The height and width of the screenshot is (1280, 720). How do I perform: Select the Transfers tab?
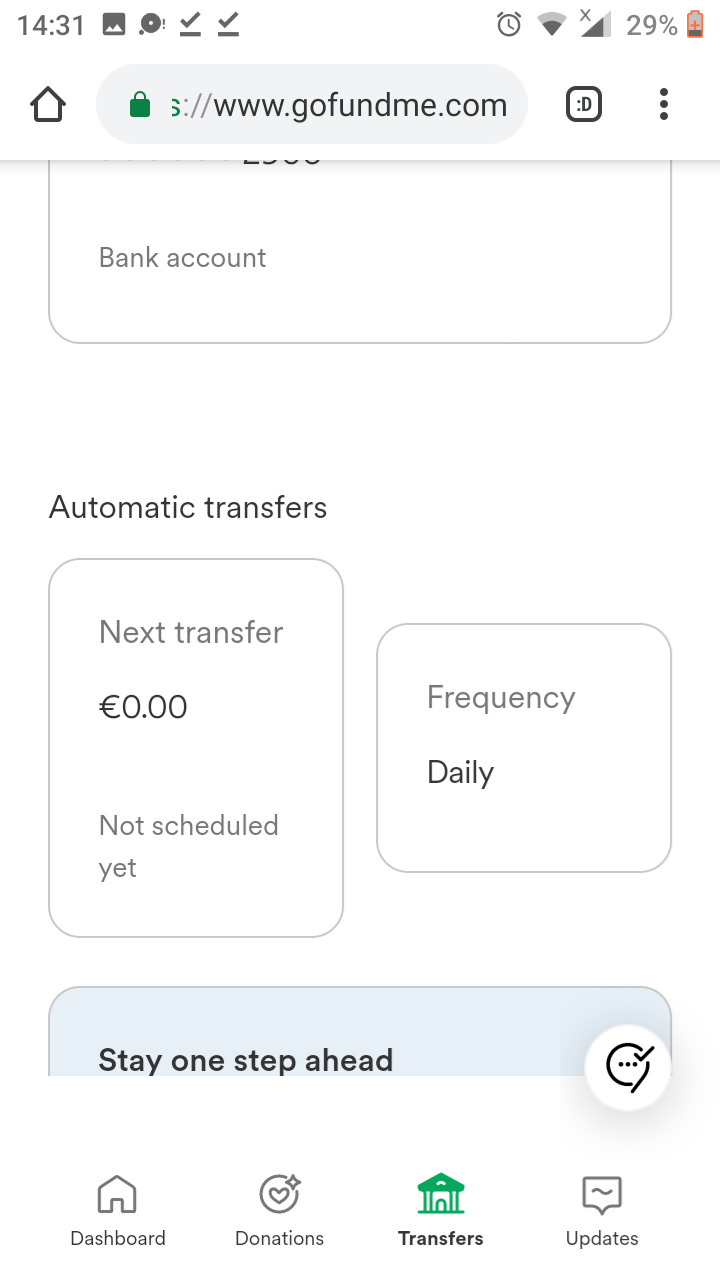point(440,1210)
